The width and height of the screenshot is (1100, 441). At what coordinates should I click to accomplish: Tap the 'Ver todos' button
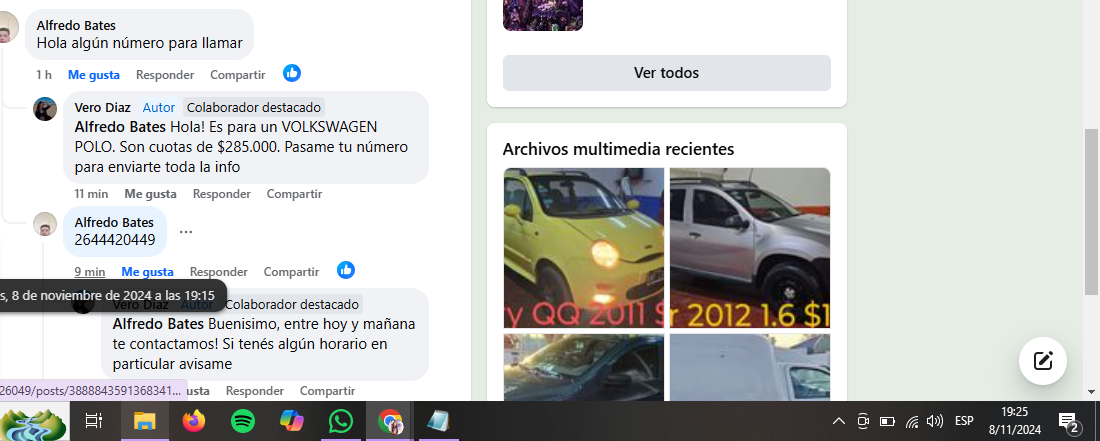tap(666, 73)
